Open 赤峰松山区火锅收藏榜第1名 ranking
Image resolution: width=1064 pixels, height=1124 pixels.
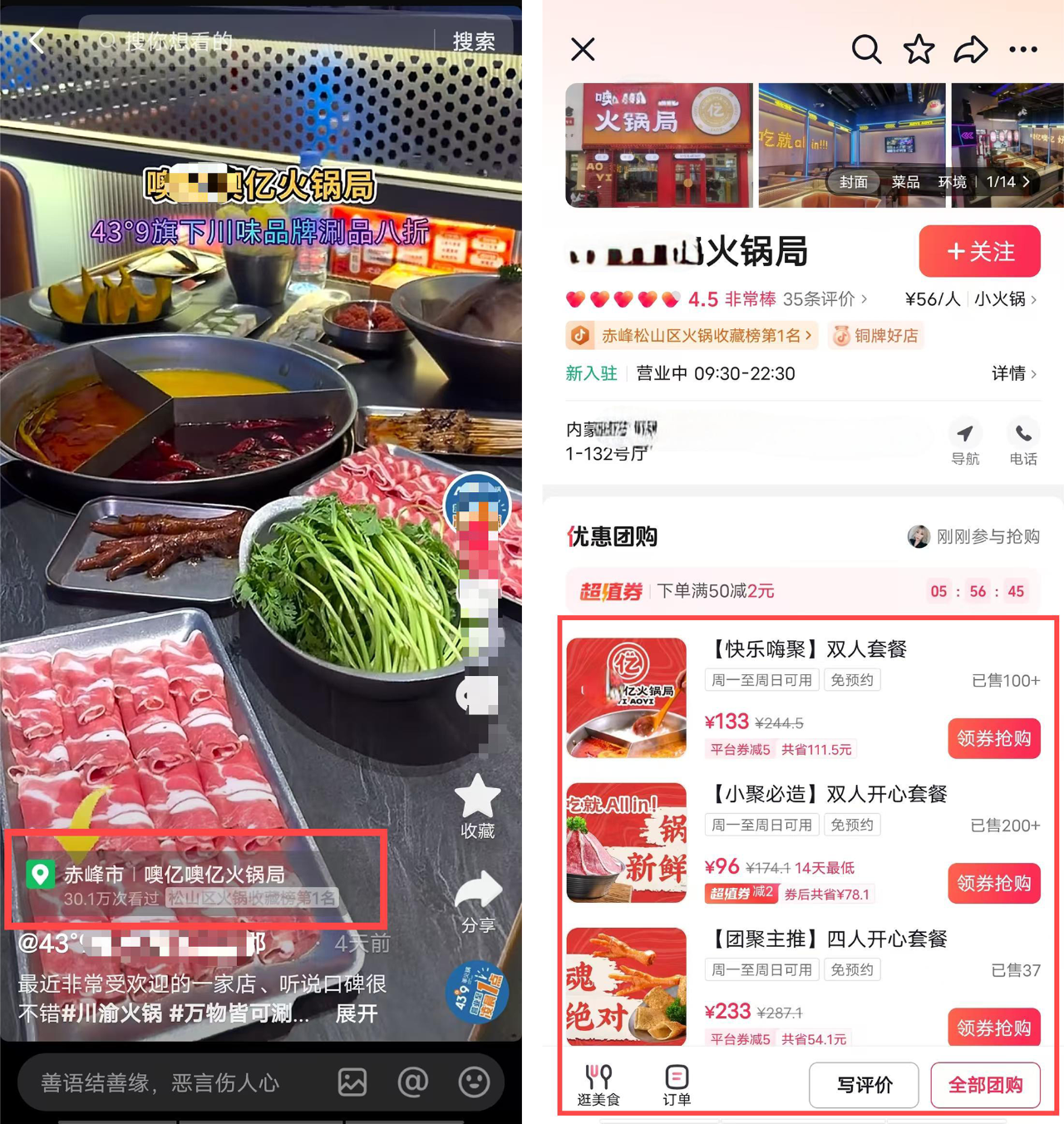pyautogui.click(x=691, y=336)
